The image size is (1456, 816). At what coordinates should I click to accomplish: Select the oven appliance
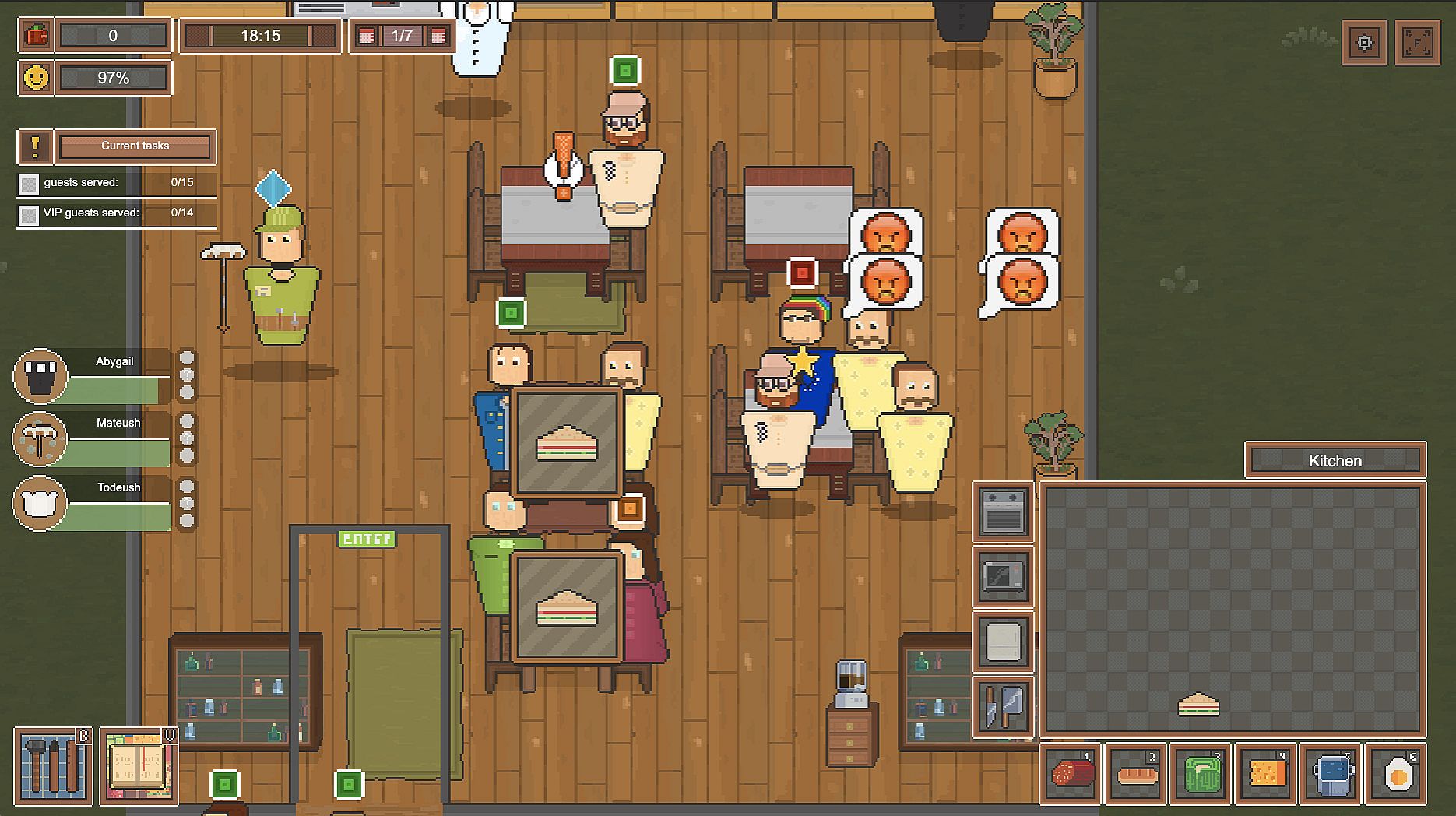[x=1003, y=512]
